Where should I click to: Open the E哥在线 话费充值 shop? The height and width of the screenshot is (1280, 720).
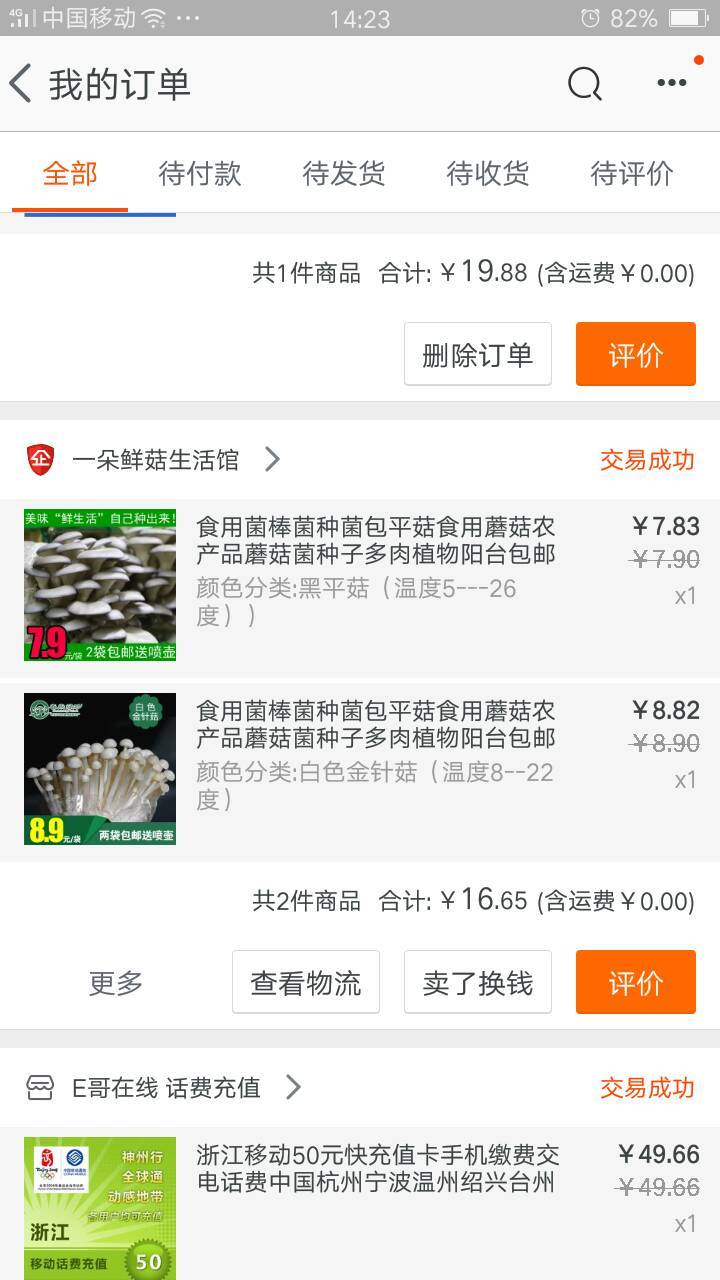point(166,1088)
